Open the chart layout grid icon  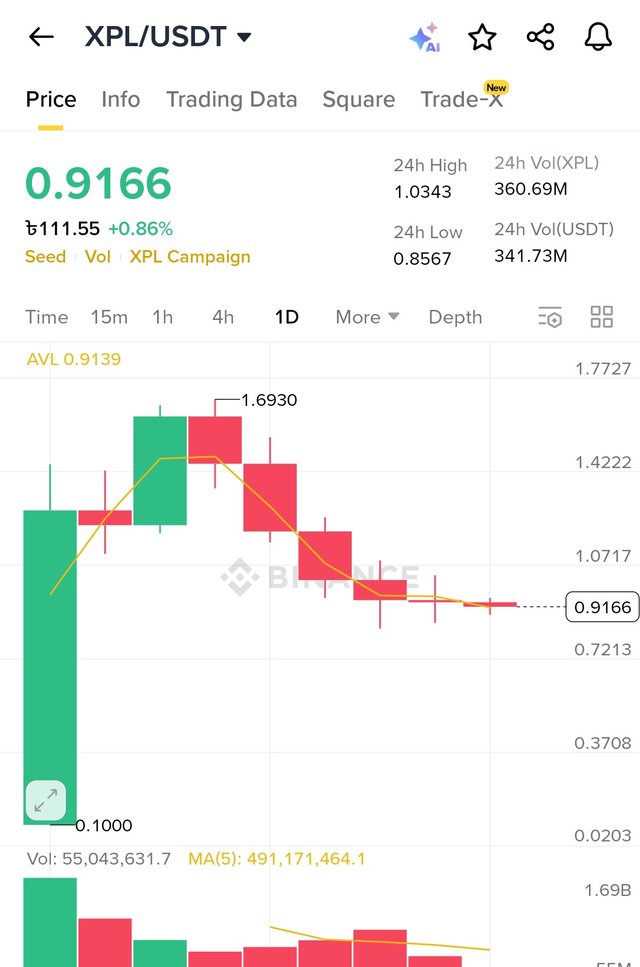coord(602,317)
